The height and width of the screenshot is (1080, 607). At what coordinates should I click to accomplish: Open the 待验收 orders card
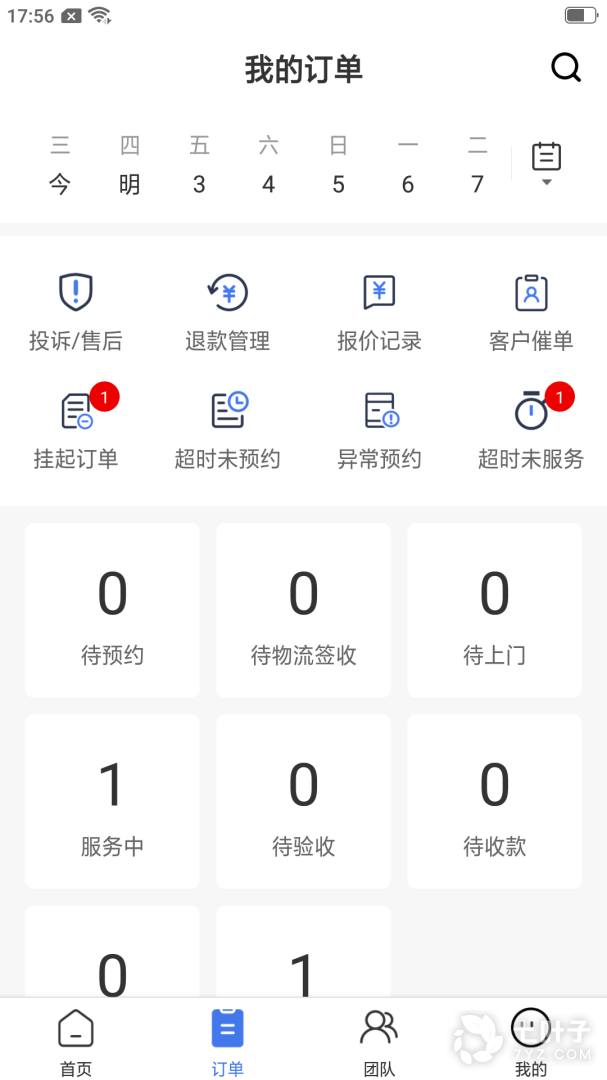coord(303,801)
